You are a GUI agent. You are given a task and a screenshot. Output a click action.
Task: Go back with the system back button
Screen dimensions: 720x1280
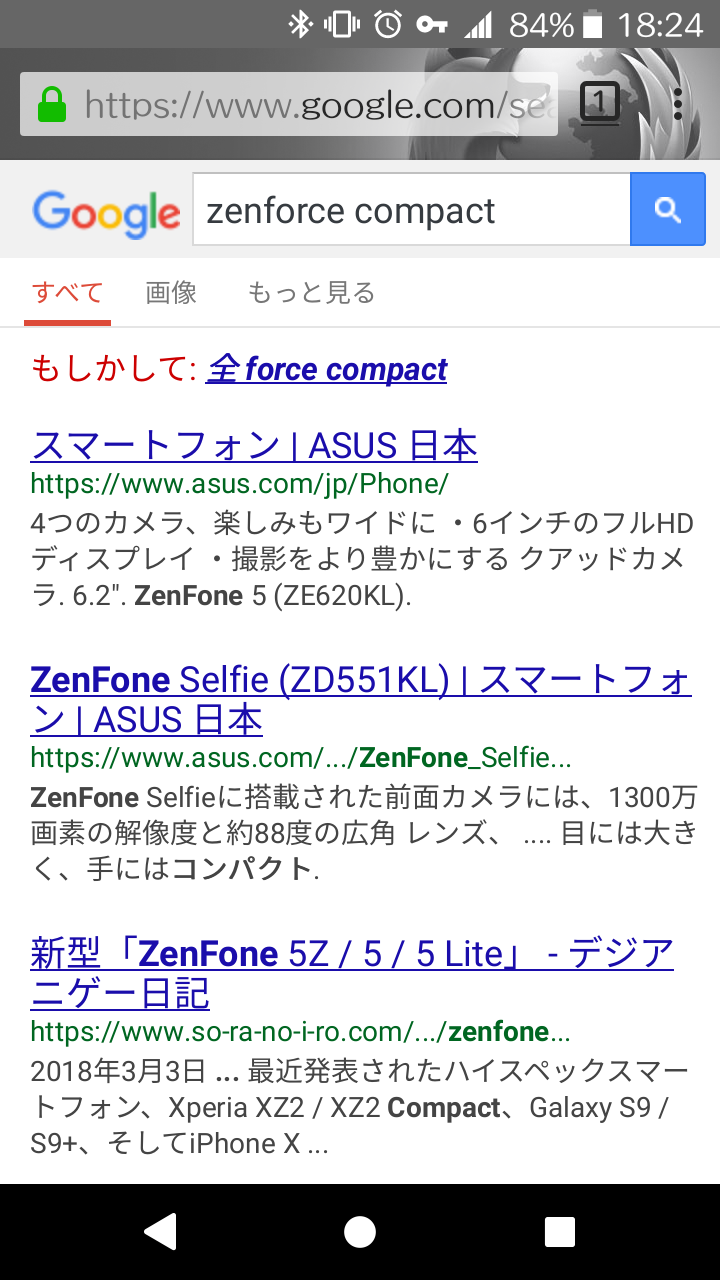tap(160, 1232)
